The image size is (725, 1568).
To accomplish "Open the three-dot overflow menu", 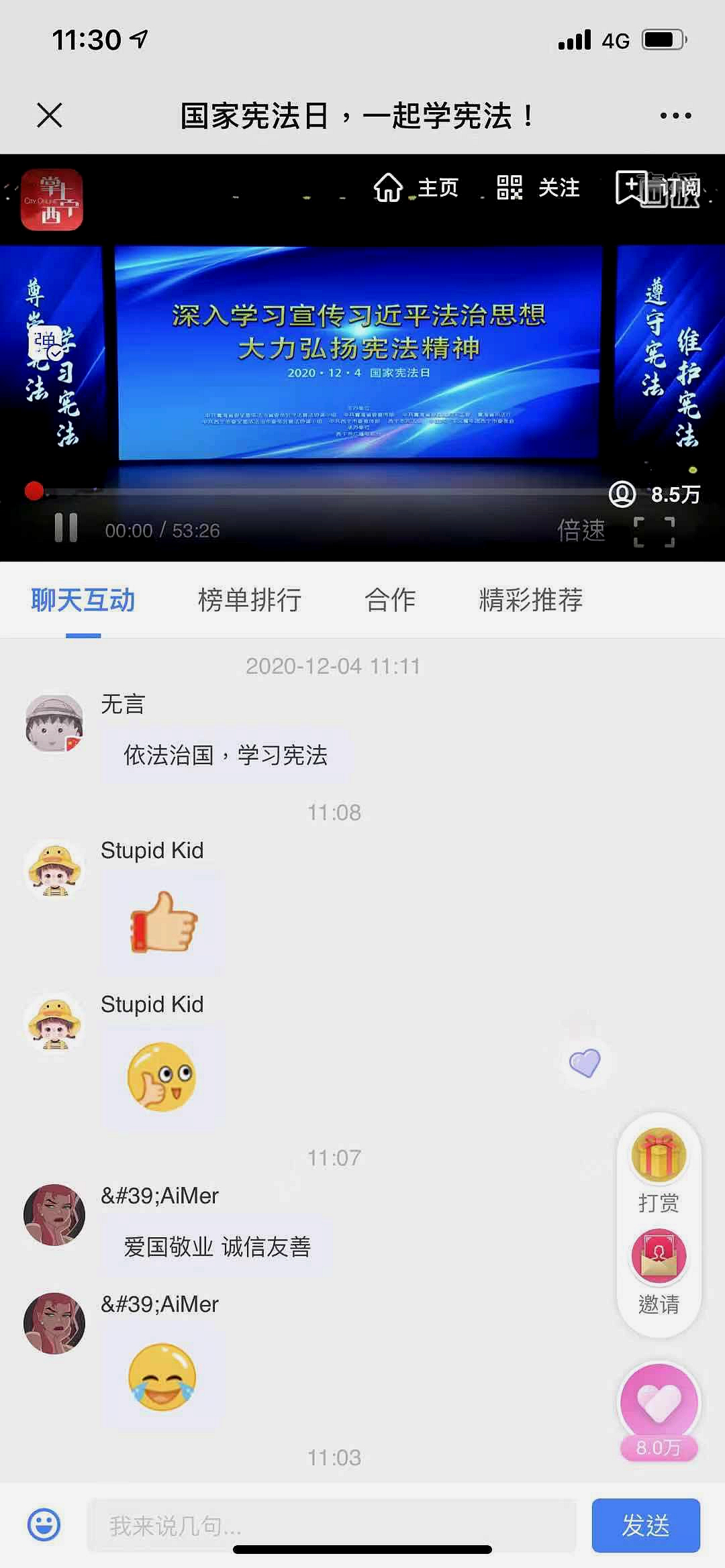I will click(x=675, y=115).
